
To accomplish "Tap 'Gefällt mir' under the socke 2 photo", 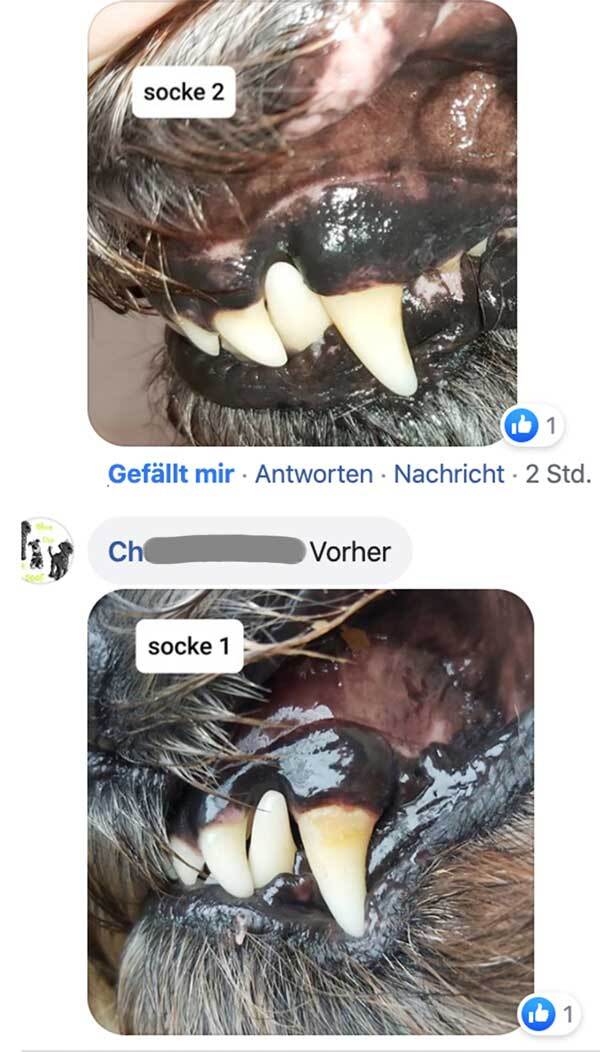I will (170, 473).
